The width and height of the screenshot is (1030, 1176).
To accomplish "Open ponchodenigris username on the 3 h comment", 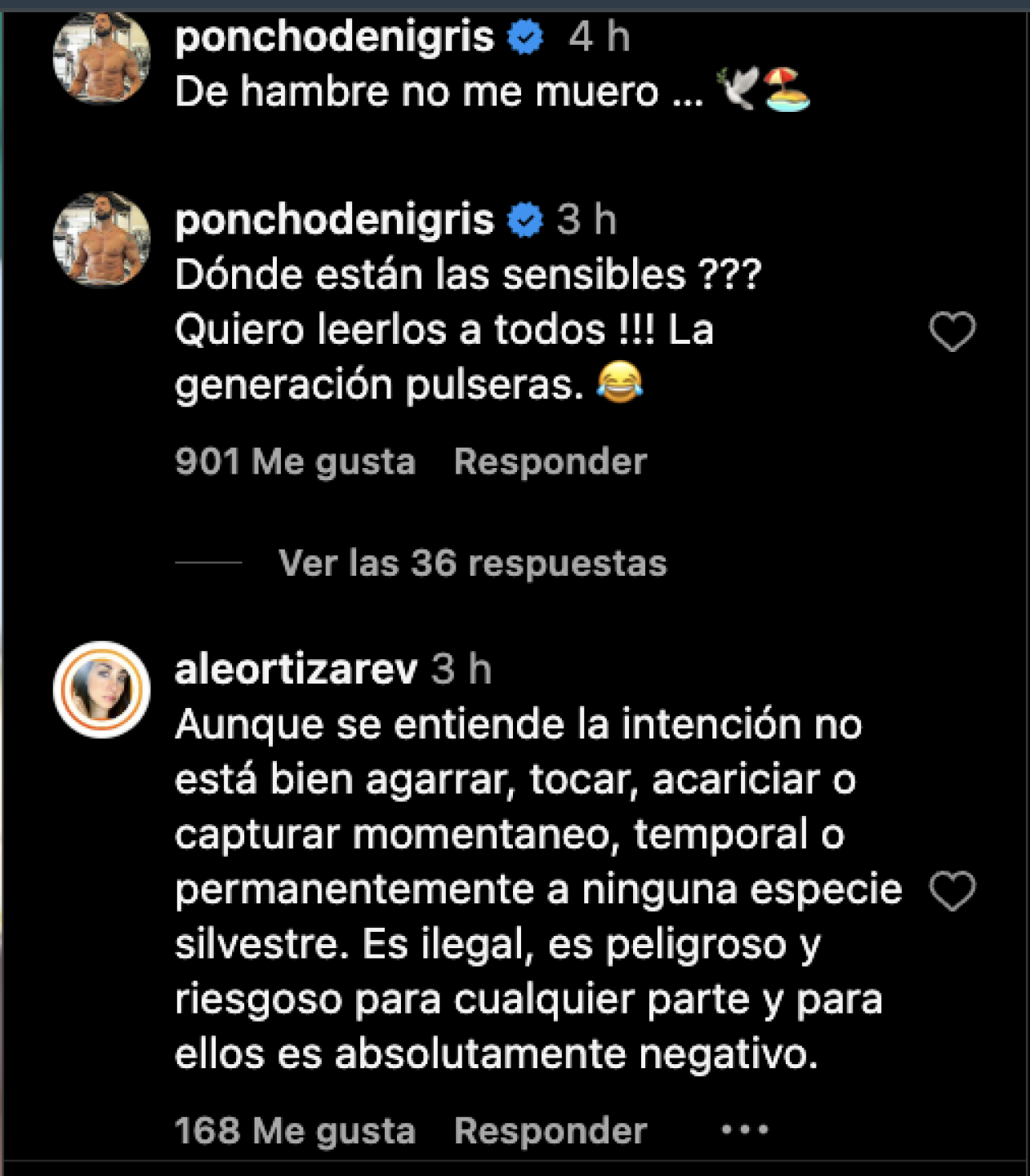I will 334,220.
